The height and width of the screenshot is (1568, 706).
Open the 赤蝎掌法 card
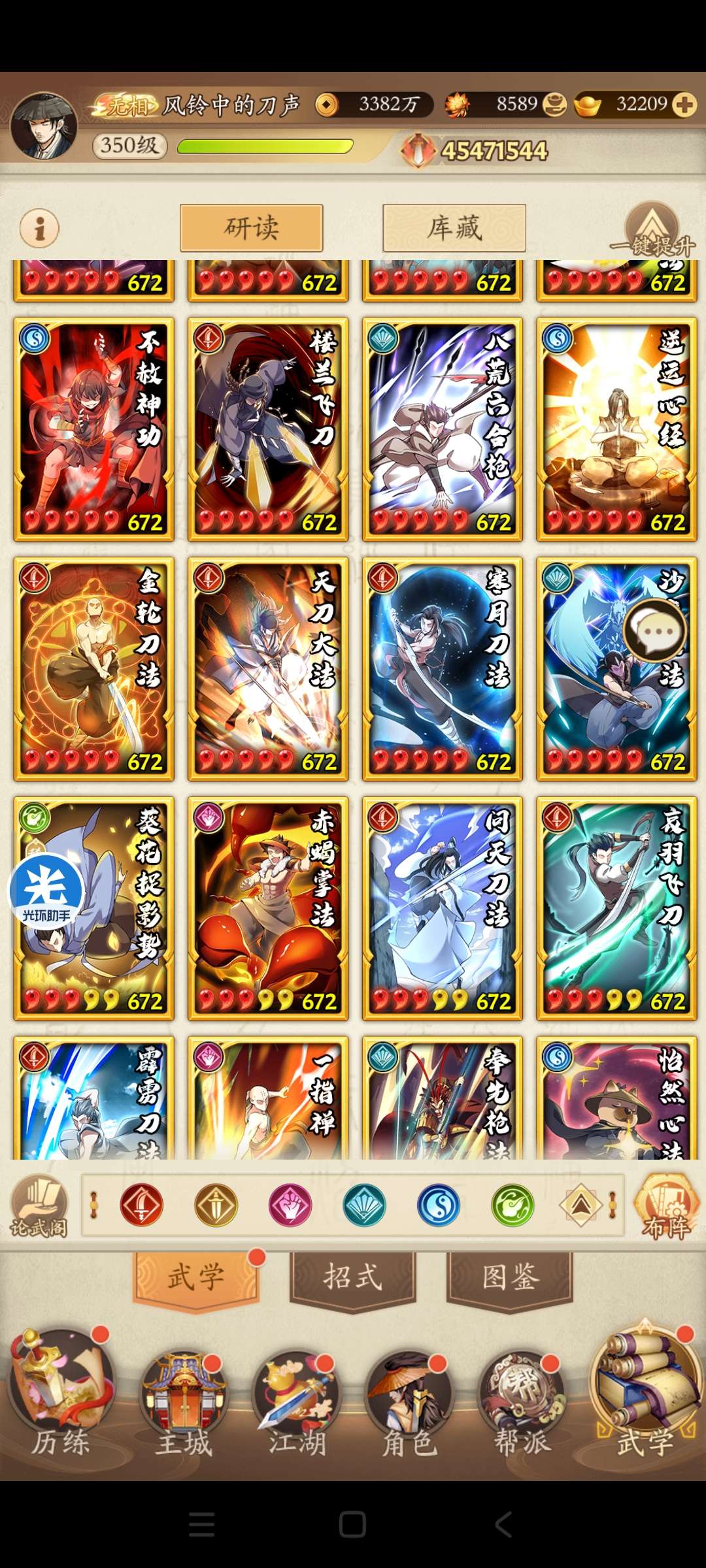(267, 908)
